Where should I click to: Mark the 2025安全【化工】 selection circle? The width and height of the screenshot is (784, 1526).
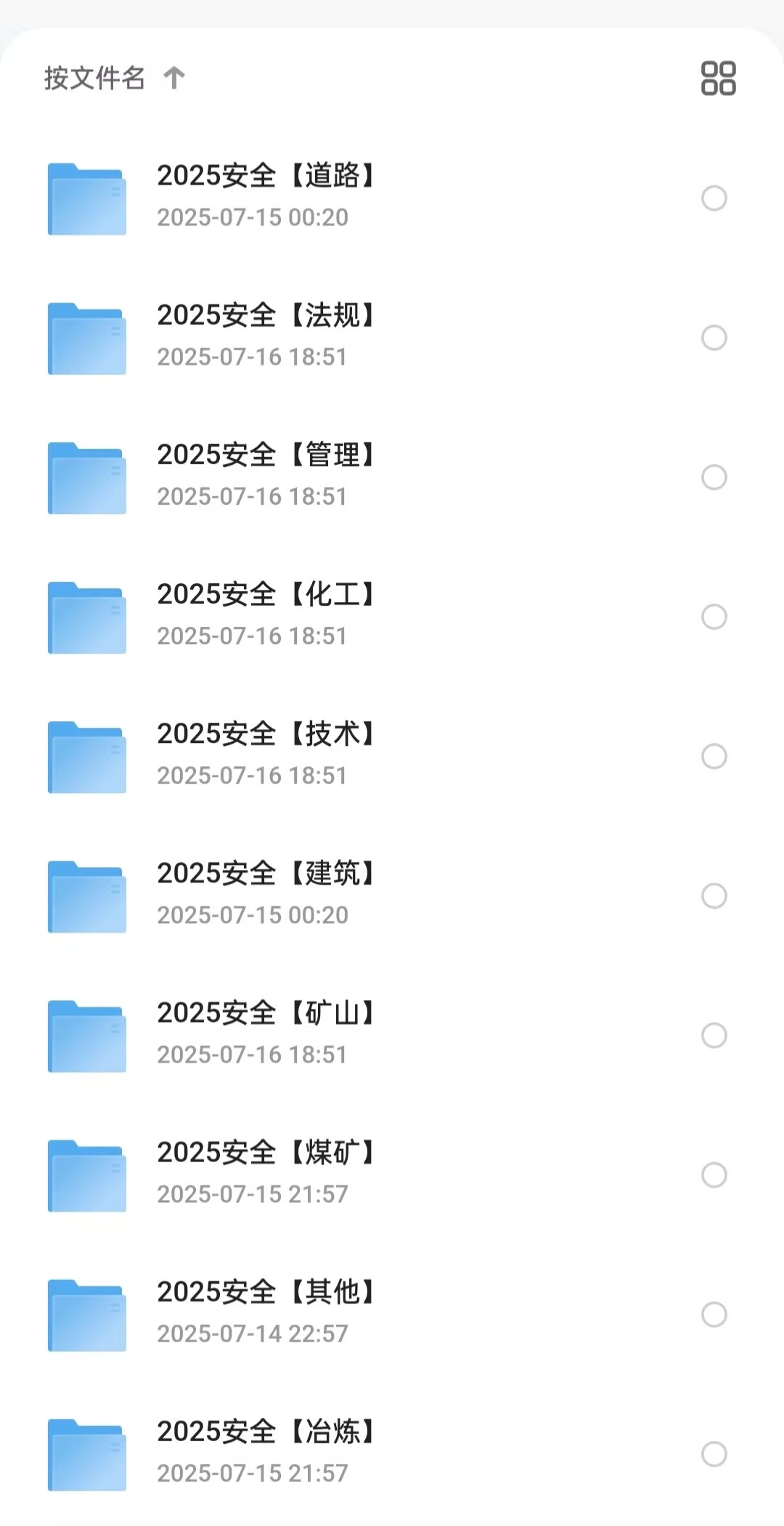(714, 617)
